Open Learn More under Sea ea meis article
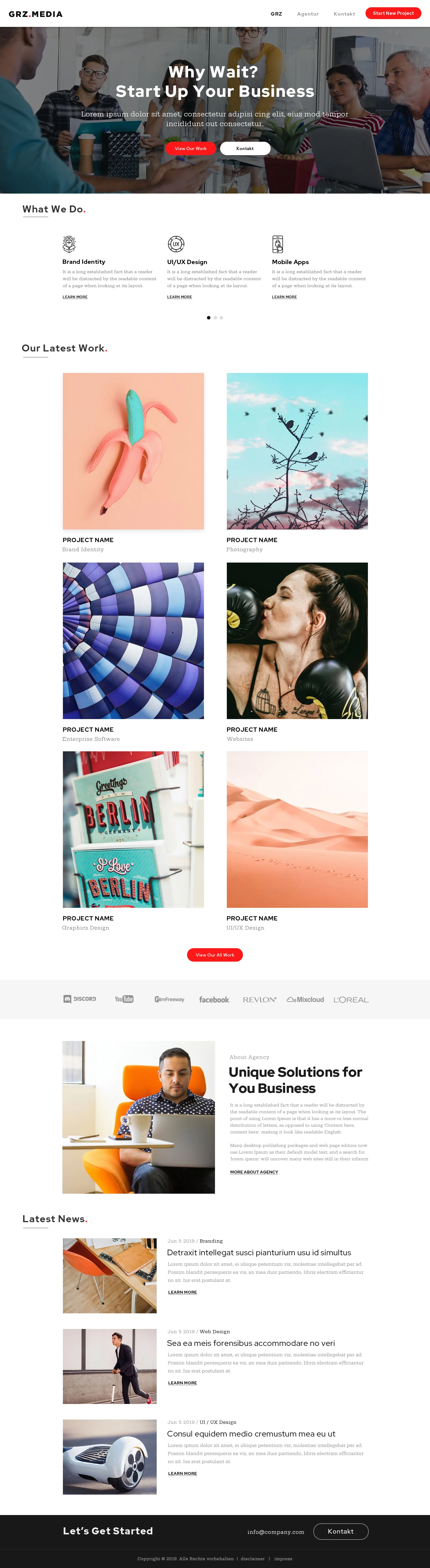430x1568 pixels. click(182, 1383)
